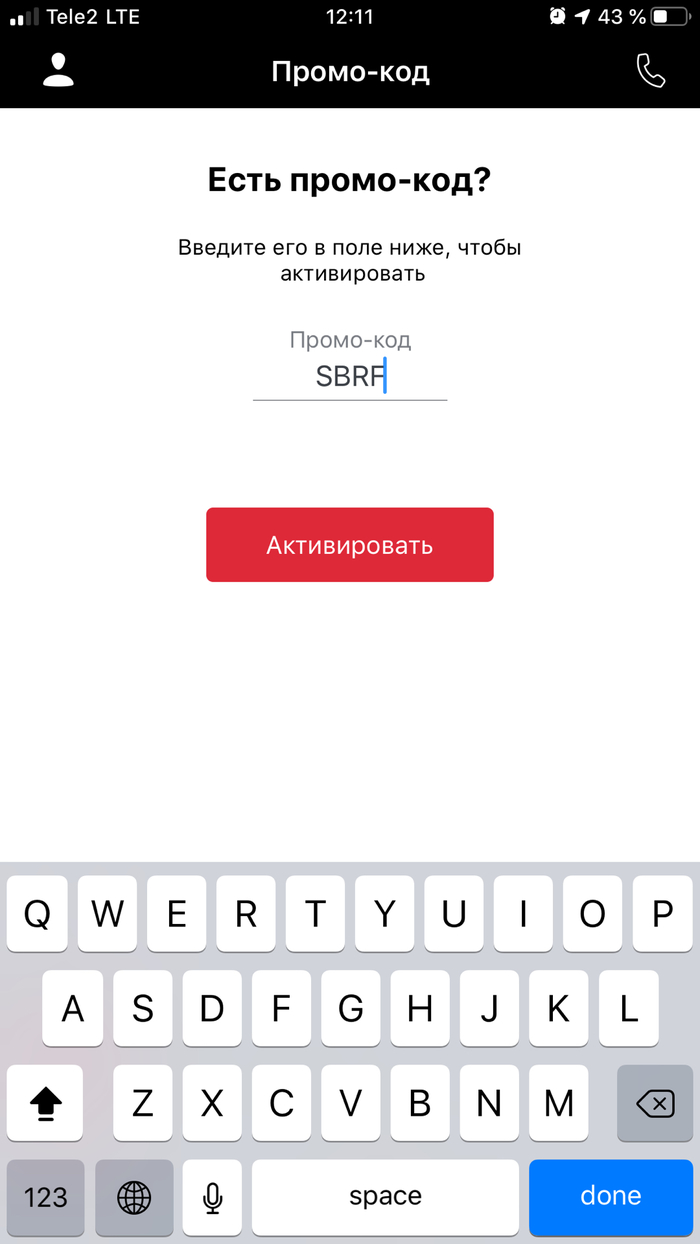Change keyboard language with globe key

[134, 1196]
